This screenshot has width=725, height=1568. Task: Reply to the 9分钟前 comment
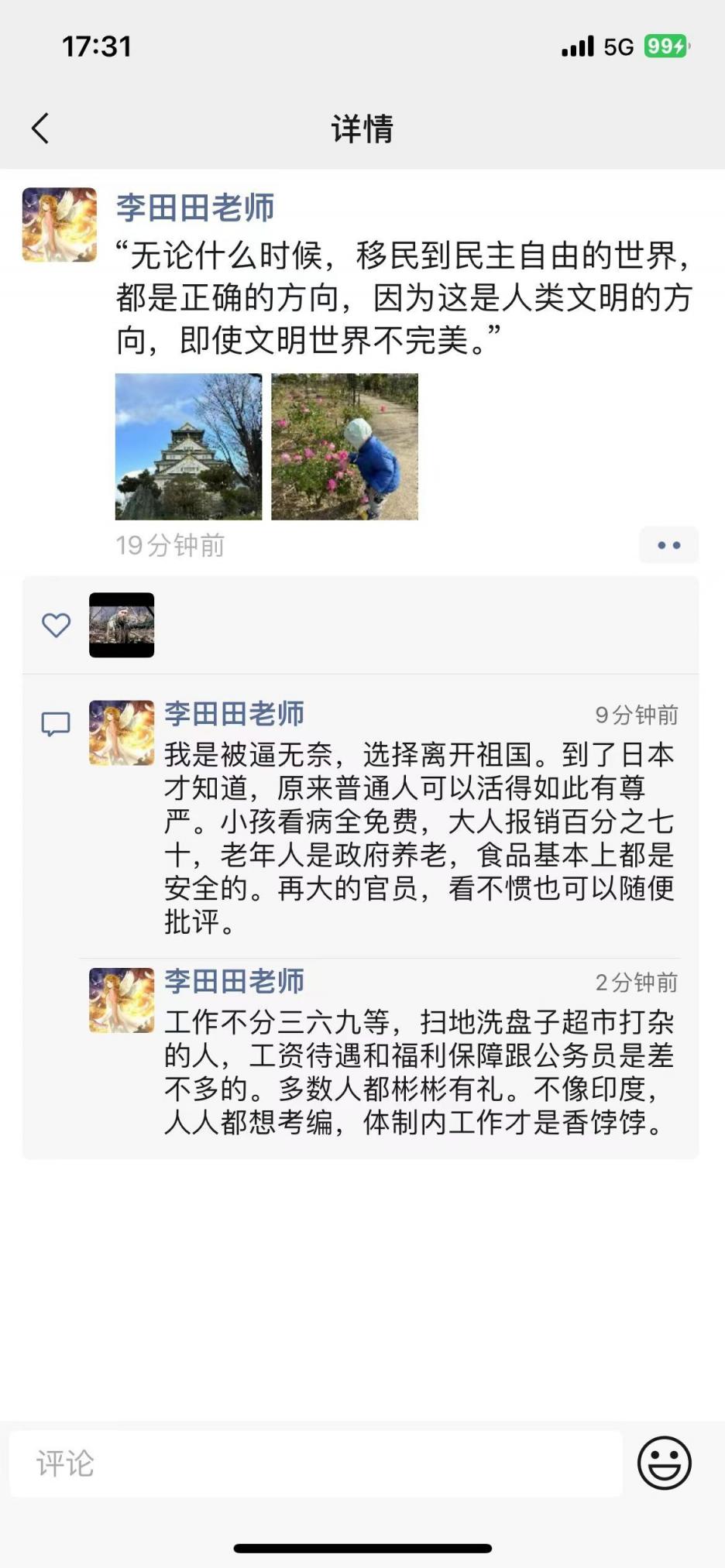click(418, 838)
